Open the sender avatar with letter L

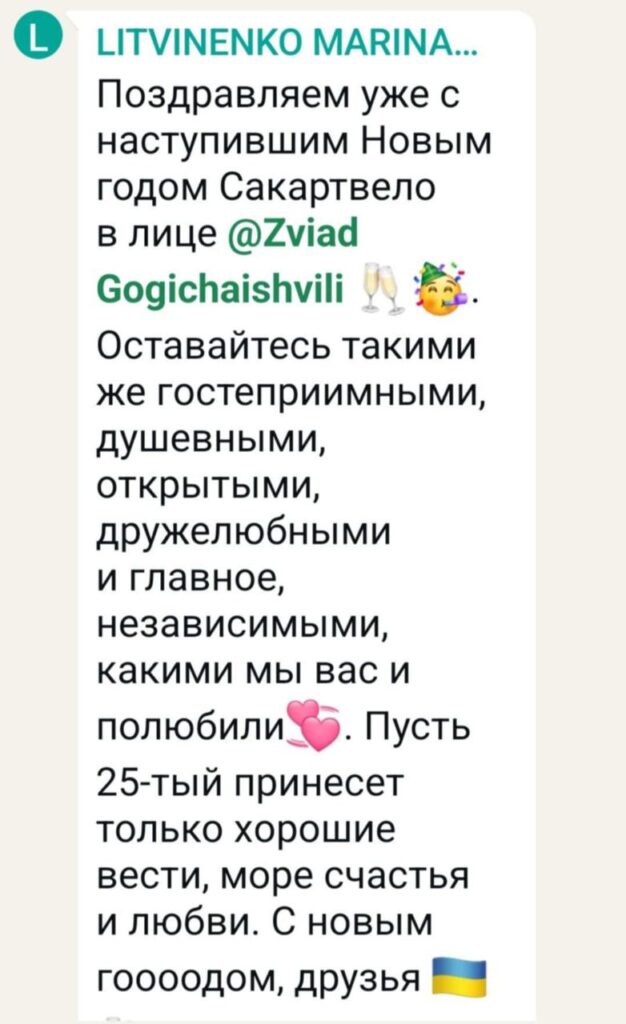(38, 41)
